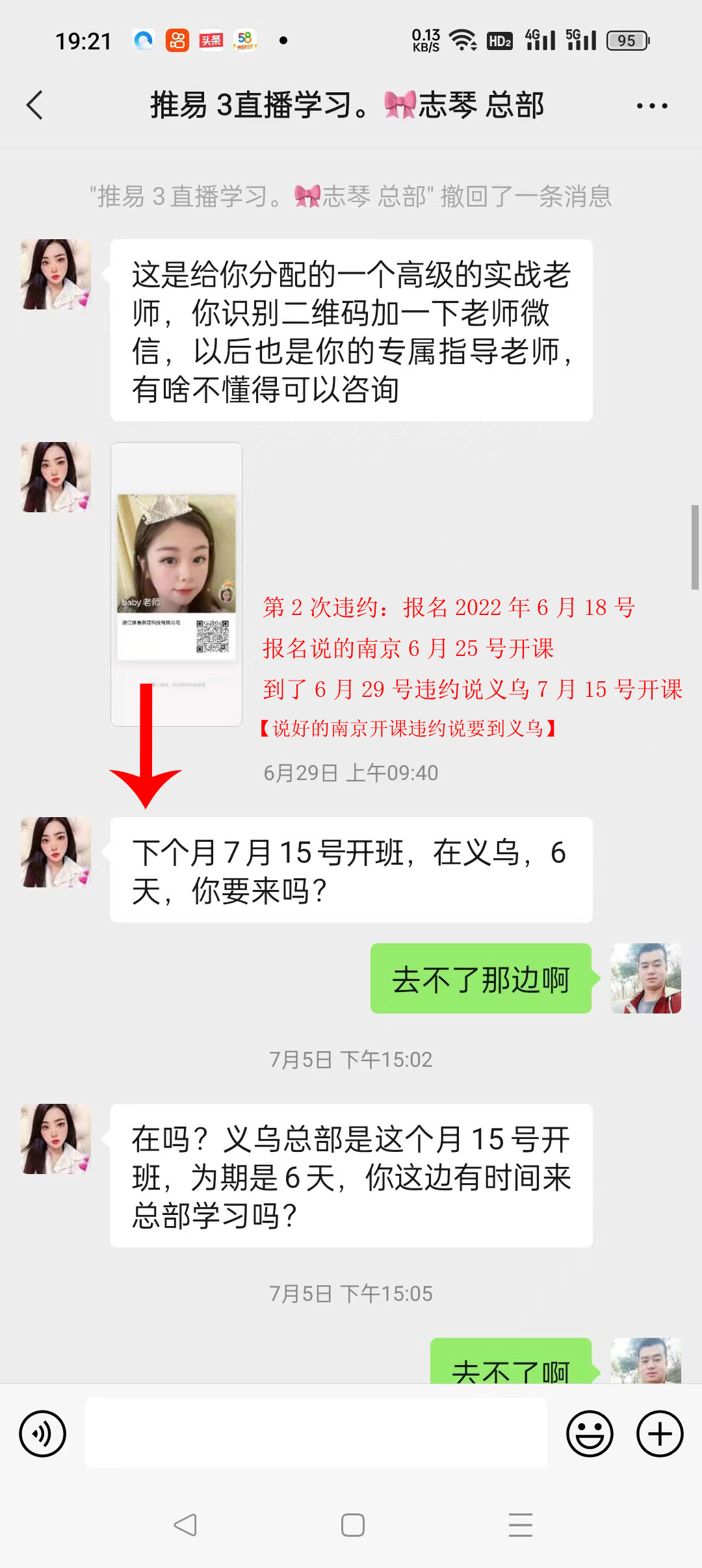Tap the chat title '推易 3直播学习。志琴 总部'

point(346,105)
